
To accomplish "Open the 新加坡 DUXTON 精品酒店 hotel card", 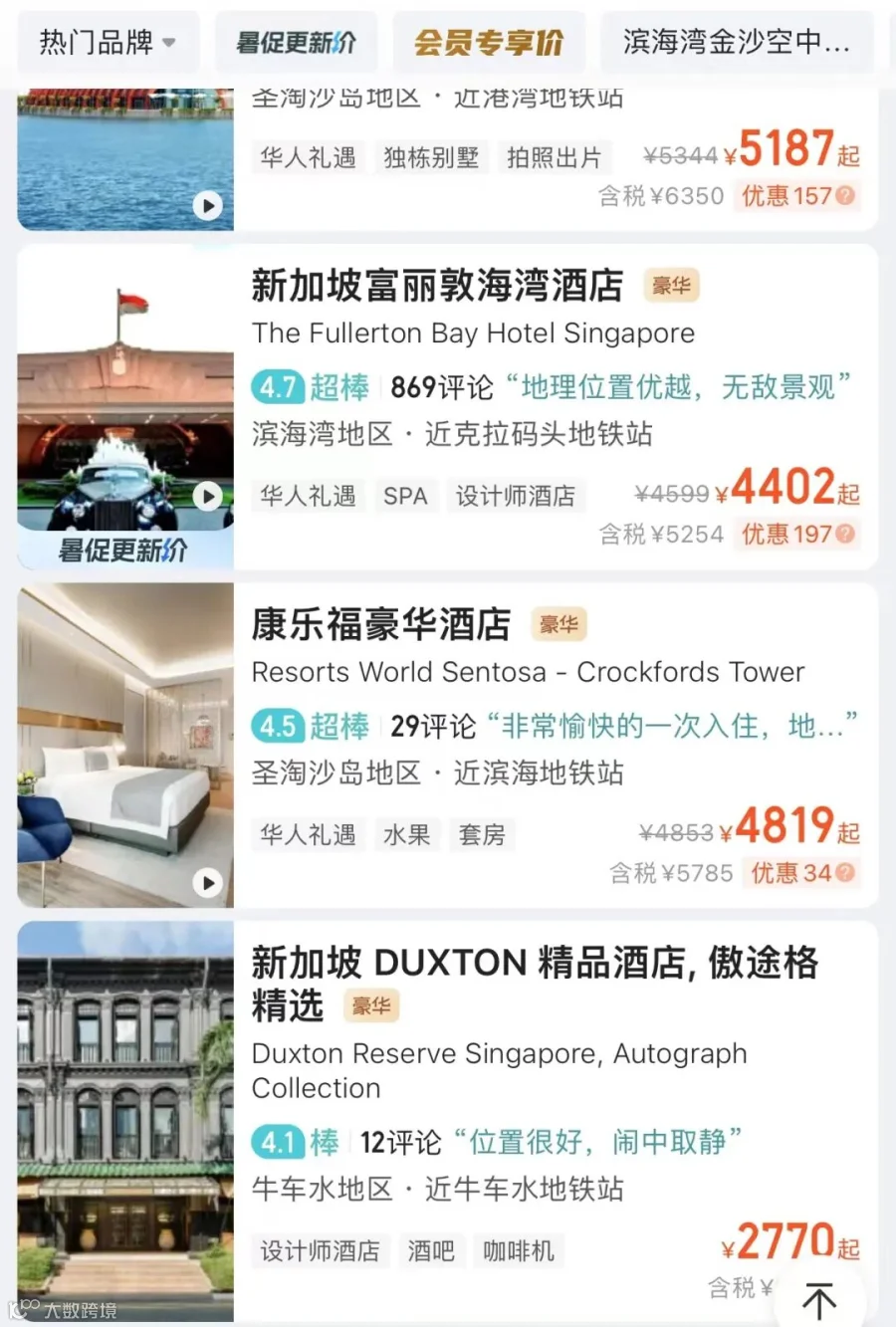I will [x=448, y=1122].
